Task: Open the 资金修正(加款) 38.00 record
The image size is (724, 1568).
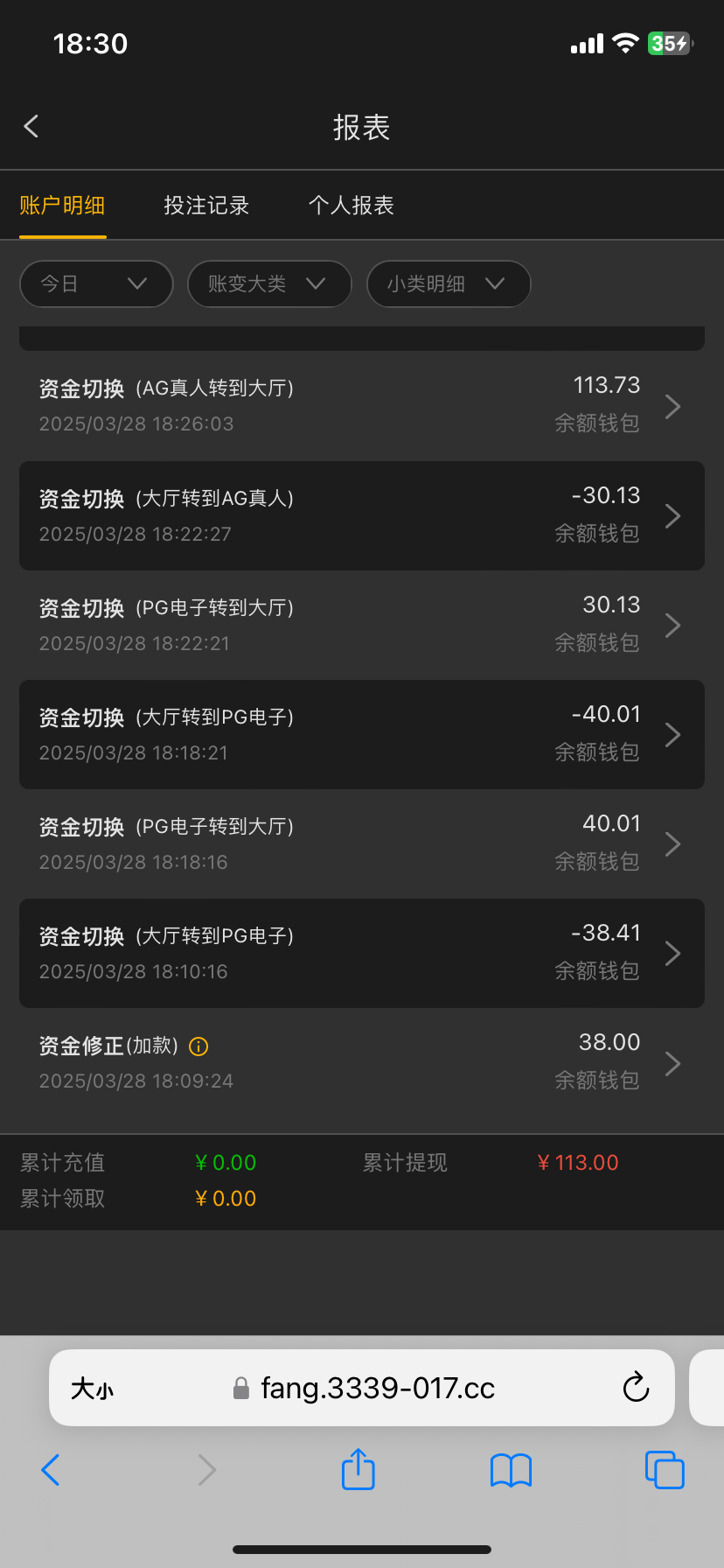Action: (x=362, y=1062)
